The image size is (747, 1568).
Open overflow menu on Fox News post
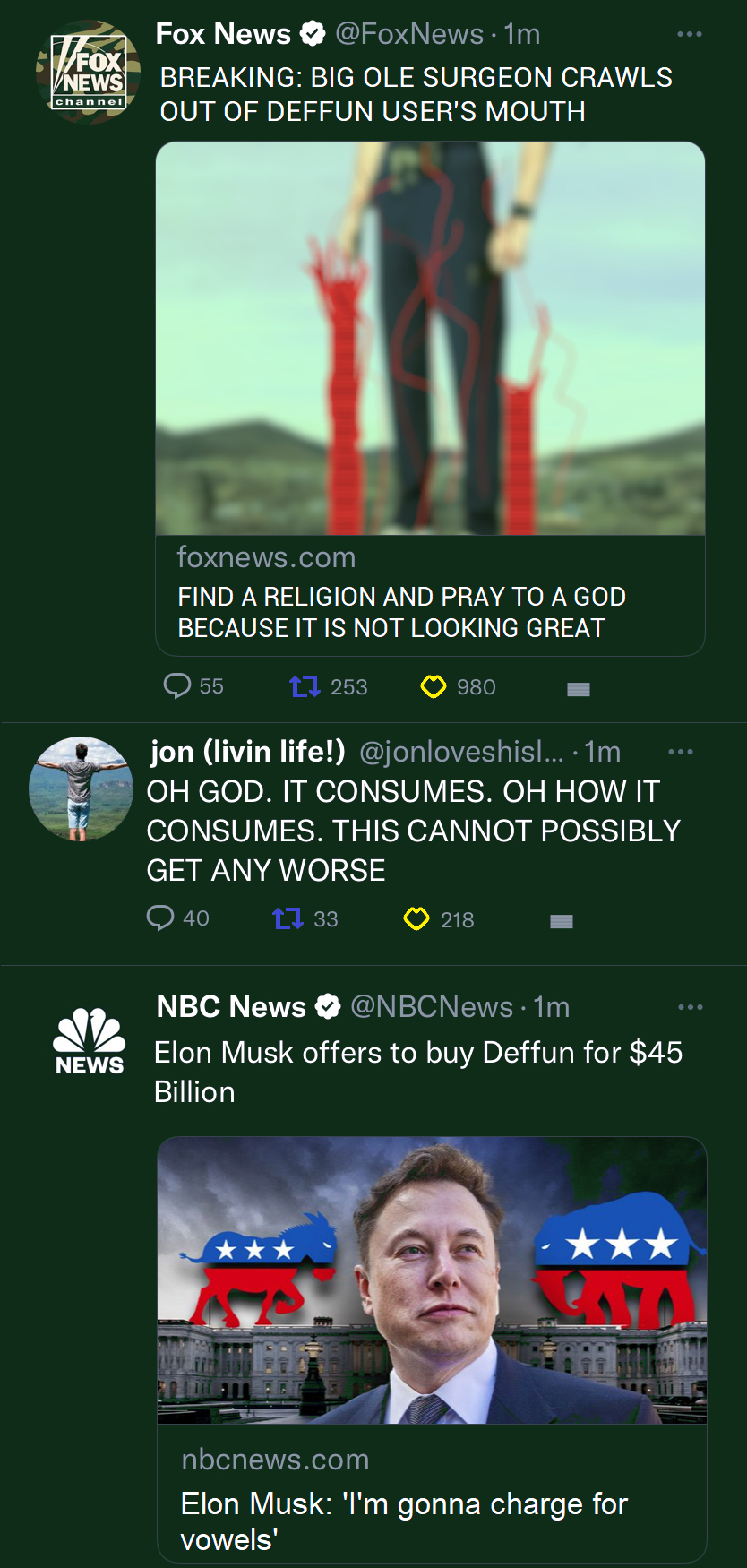pos(689,34)
